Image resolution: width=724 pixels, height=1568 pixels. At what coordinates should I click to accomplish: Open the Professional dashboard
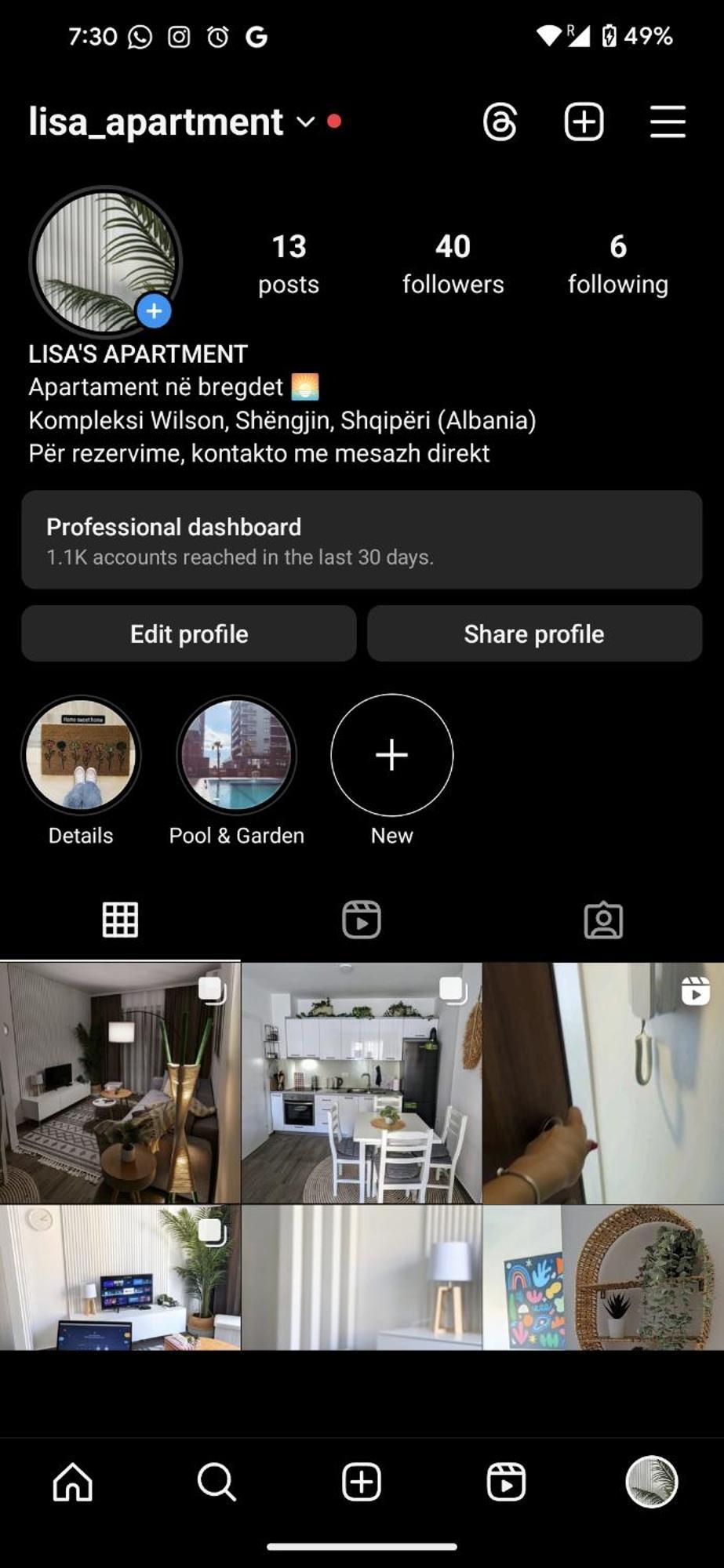pyautogui.click(x=362, y=539)
